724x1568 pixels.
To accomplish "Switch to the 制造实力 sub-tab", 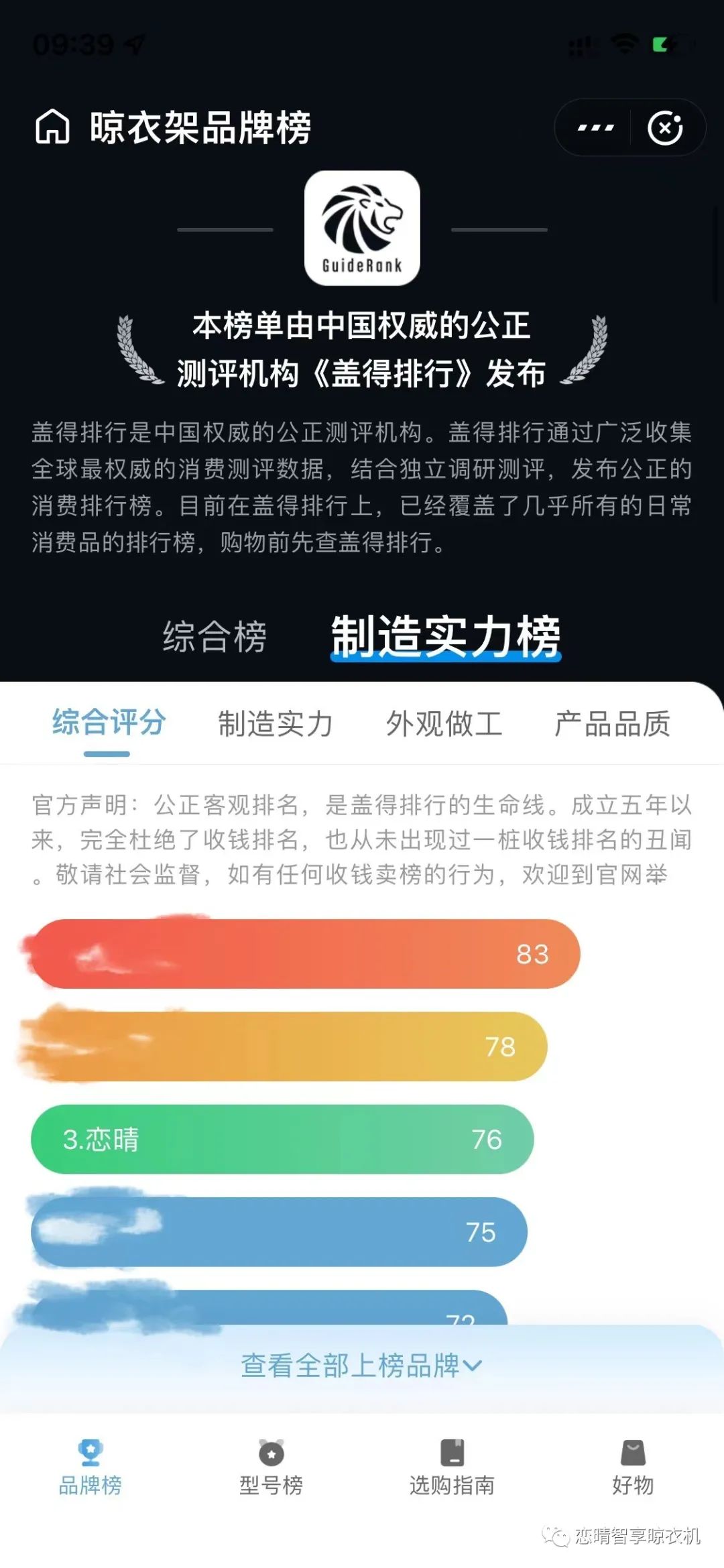I will [276, 723].
